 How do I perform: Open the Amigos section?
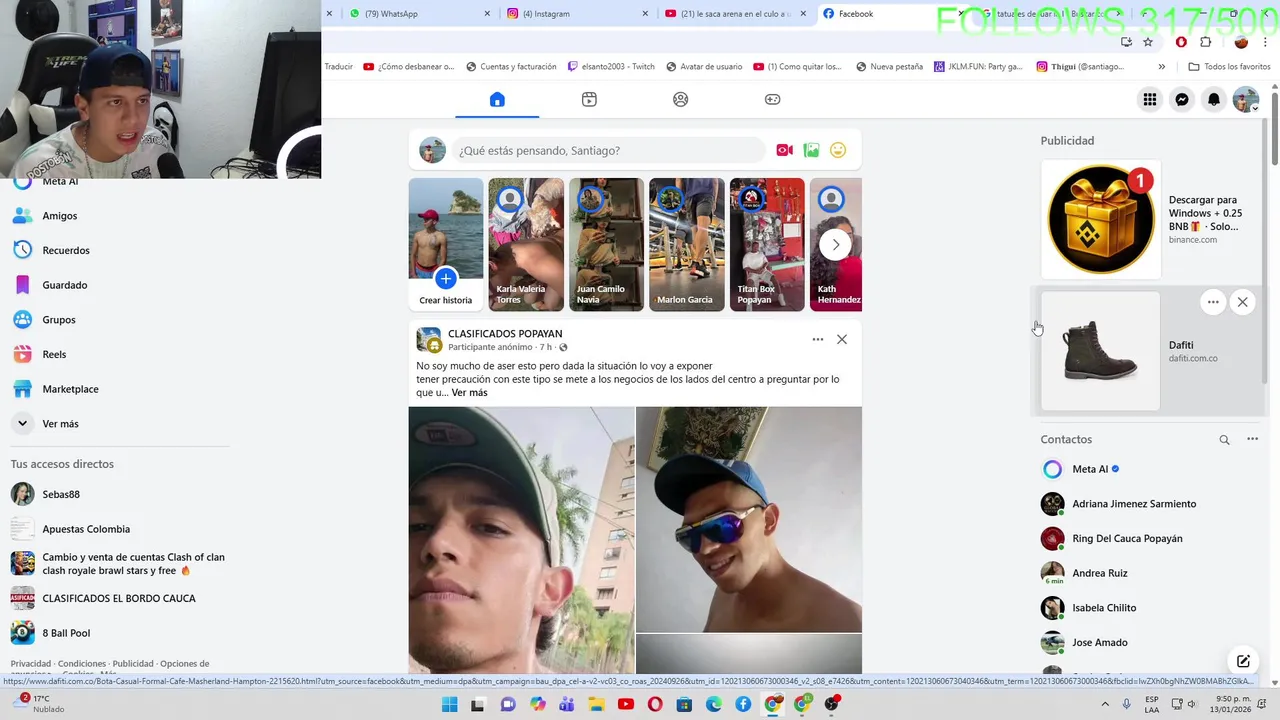click(x=59, y=216)
